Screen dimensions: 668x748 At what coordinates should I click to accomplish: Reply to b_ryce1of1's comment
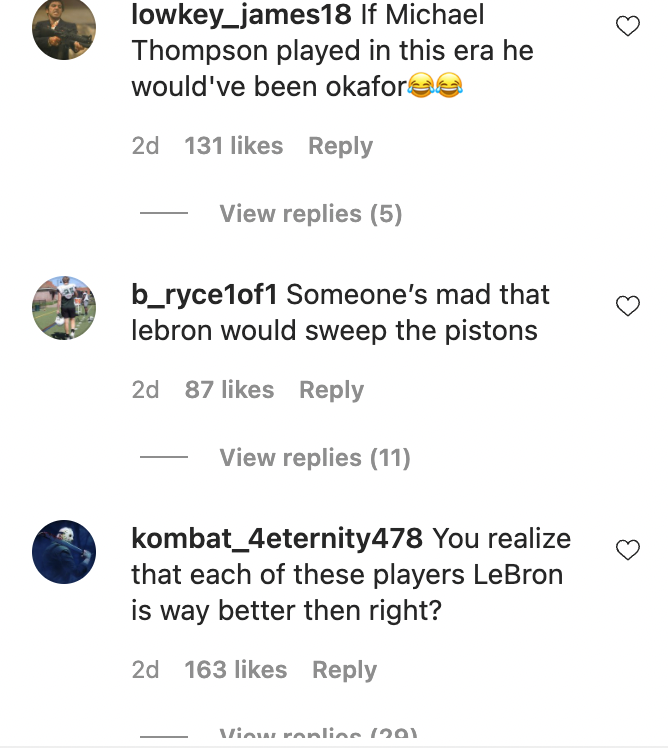[331, 390]
